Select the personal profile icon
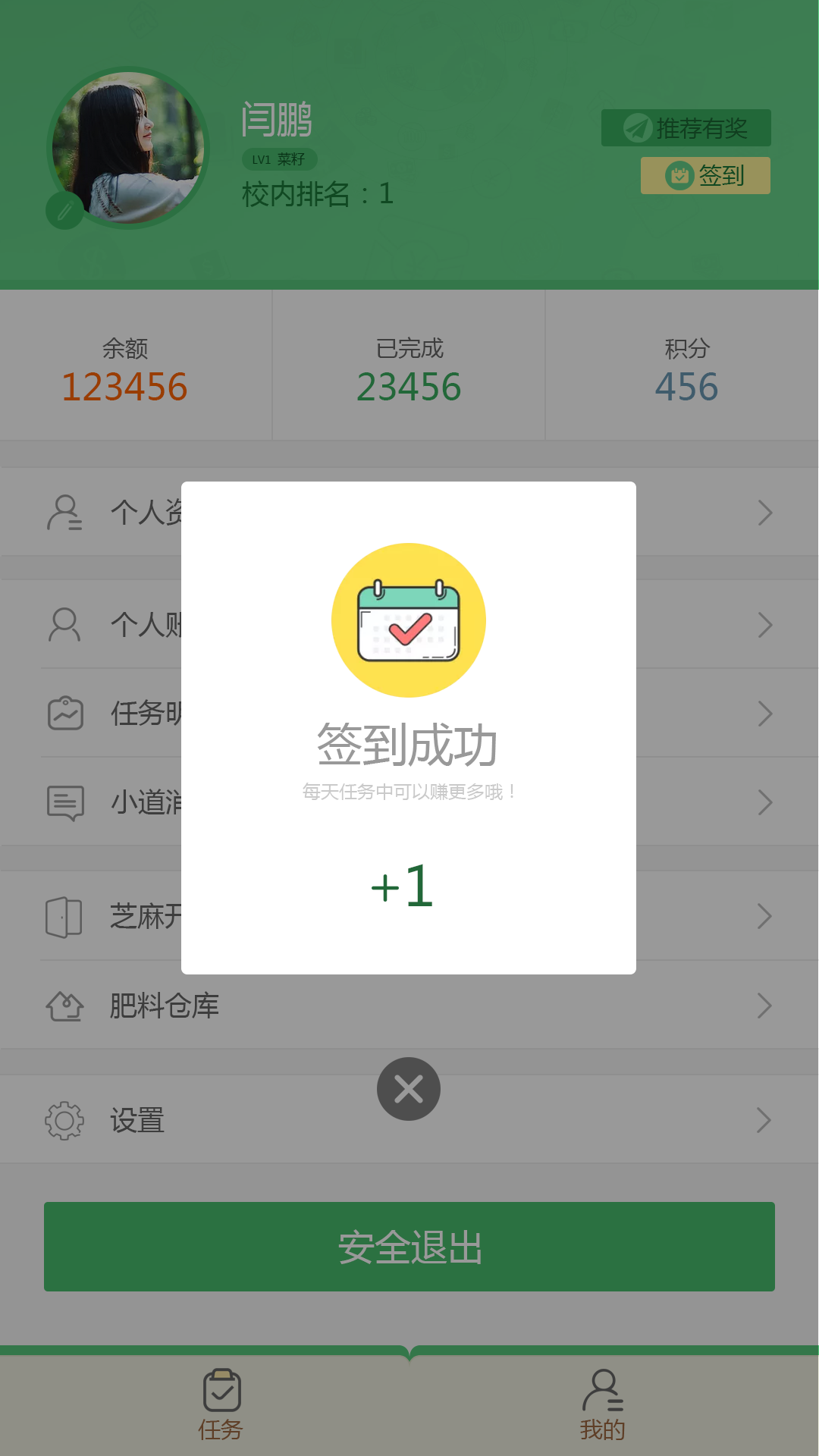Viewport: 819px width, 1456px height. 64,513
